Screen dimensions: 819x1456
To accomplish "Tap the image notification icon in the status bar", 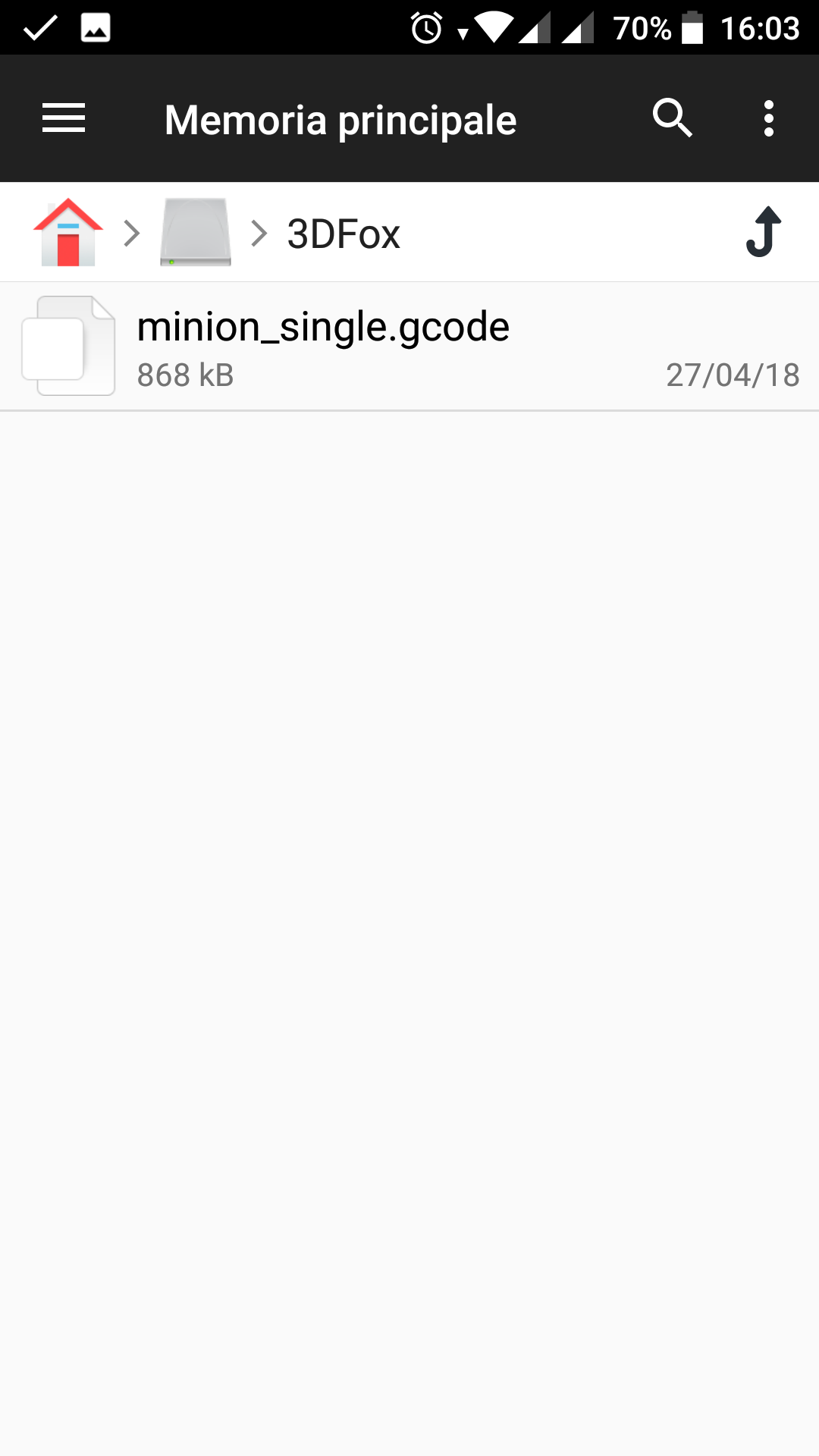I will pyautogui.click(x=94, y=28).
